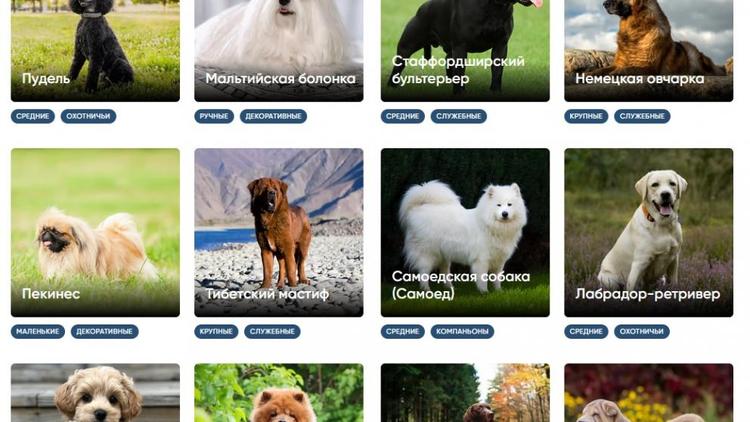This screenshot has width=750, height=422.
Task: Open the Пудель breed card
Action: pyautogui.click(x=95, y=48)
